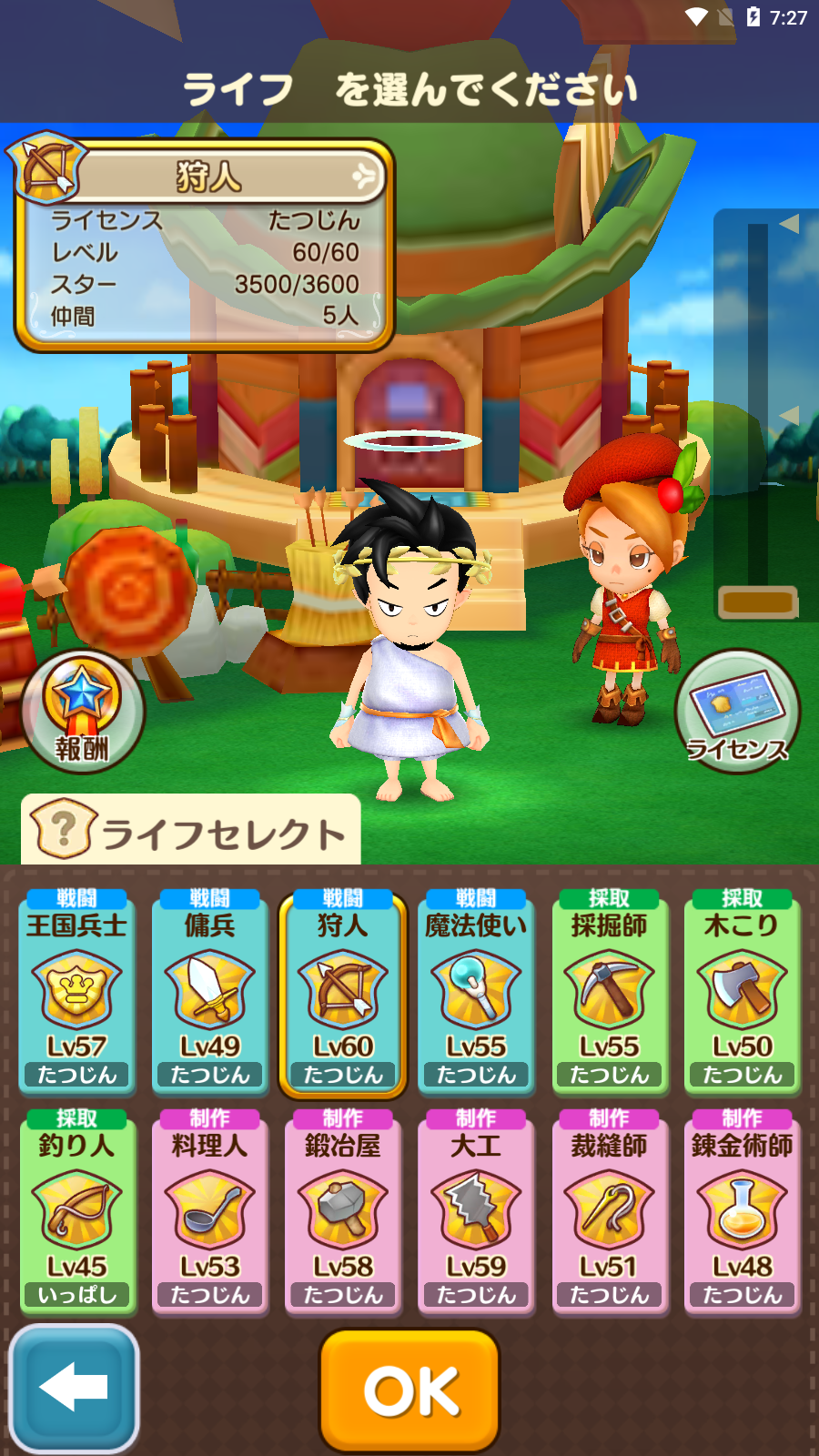Go back with the arrow button

tap(74, 1387)
